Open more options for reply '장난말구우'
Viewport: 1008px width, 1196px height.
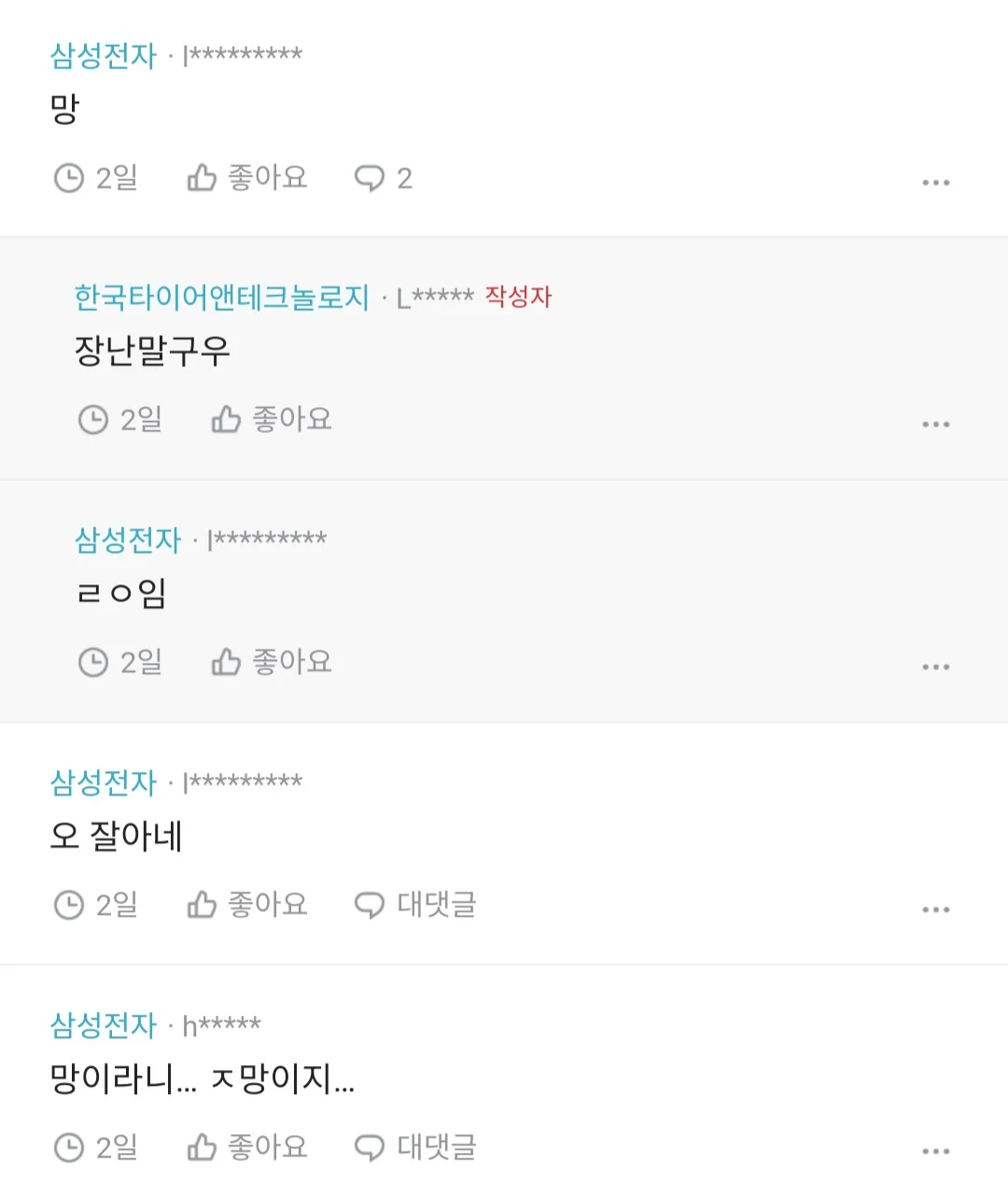click(x=935, y=424)
